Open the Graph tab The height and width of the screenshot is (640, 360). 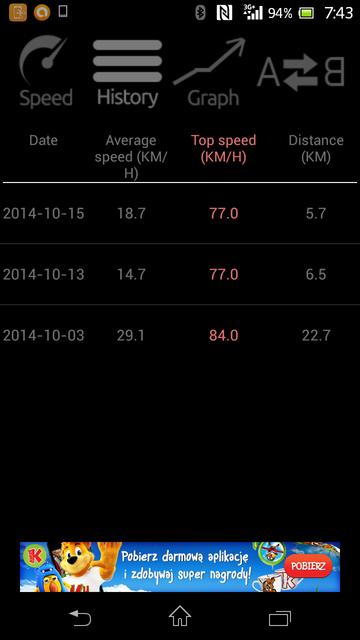(211, 73)
